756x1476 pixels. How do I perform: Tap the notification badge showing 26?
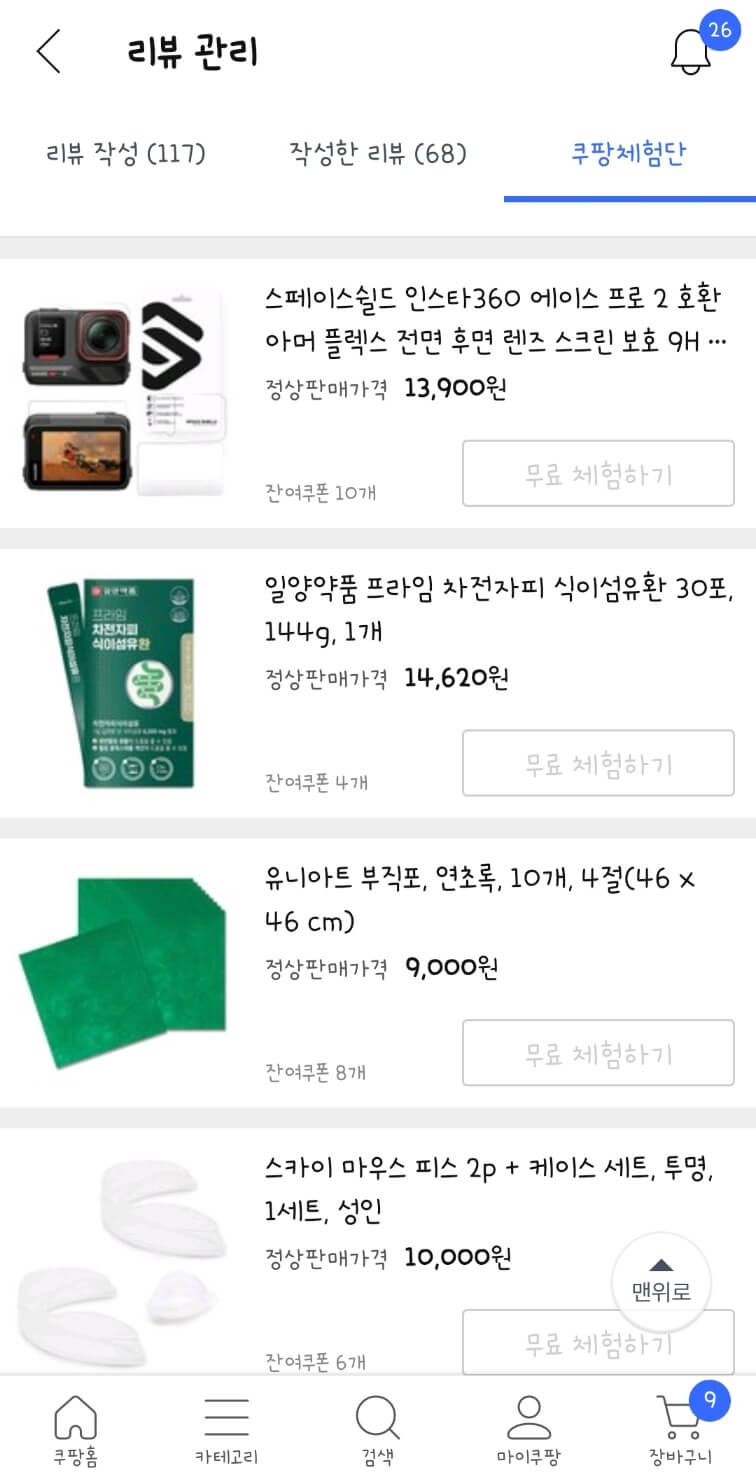coord(723,31)
